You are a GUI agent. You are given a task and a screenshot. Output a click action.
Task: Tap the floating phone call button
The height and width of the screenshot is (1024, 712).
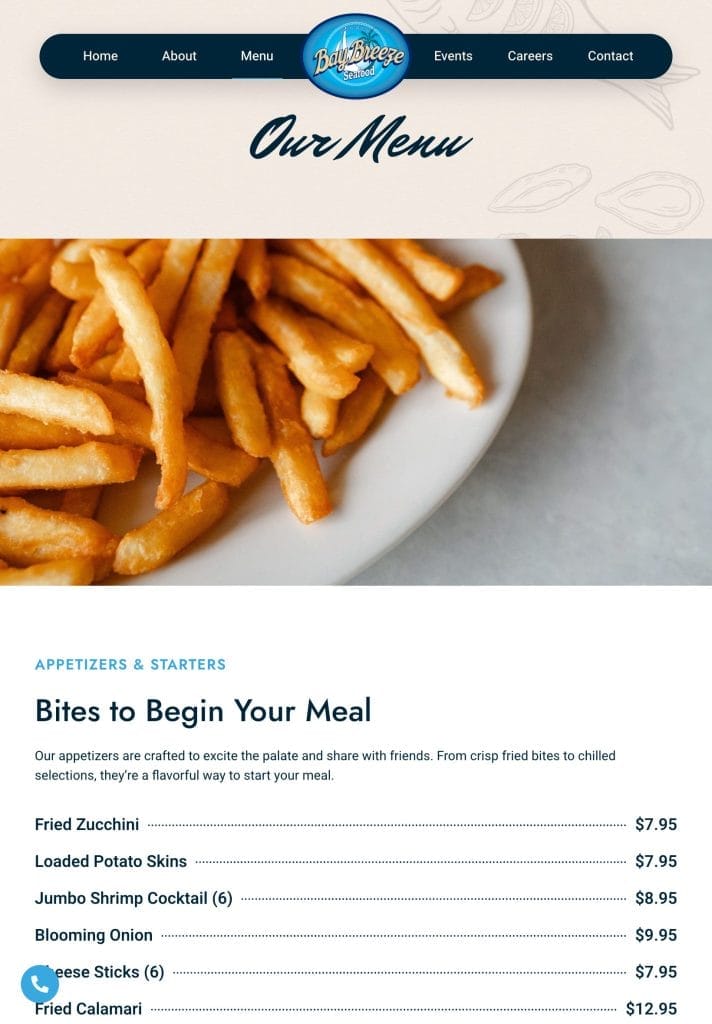tap(40, 984)
